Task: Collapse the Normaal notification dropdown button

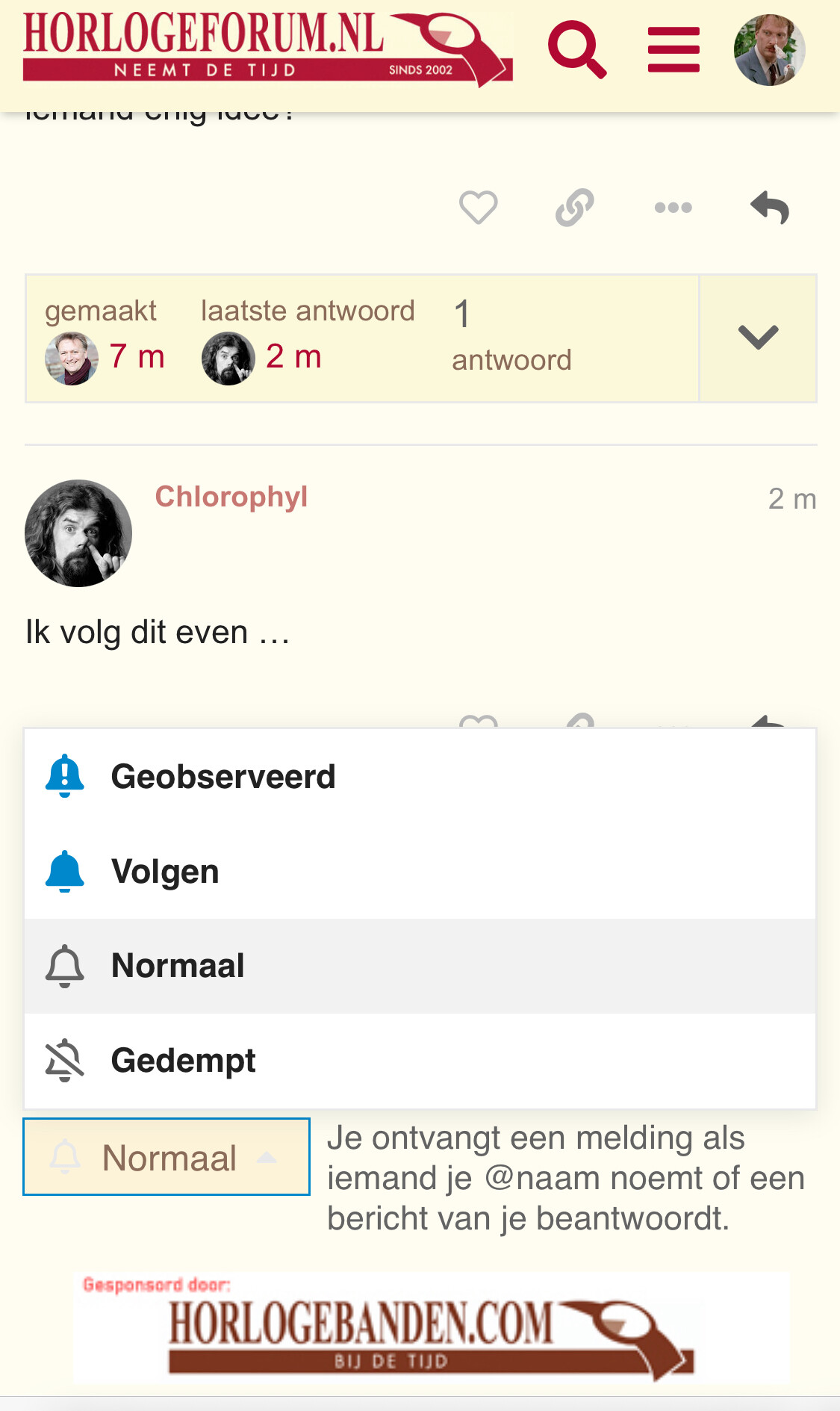Action: (167, 1157)
